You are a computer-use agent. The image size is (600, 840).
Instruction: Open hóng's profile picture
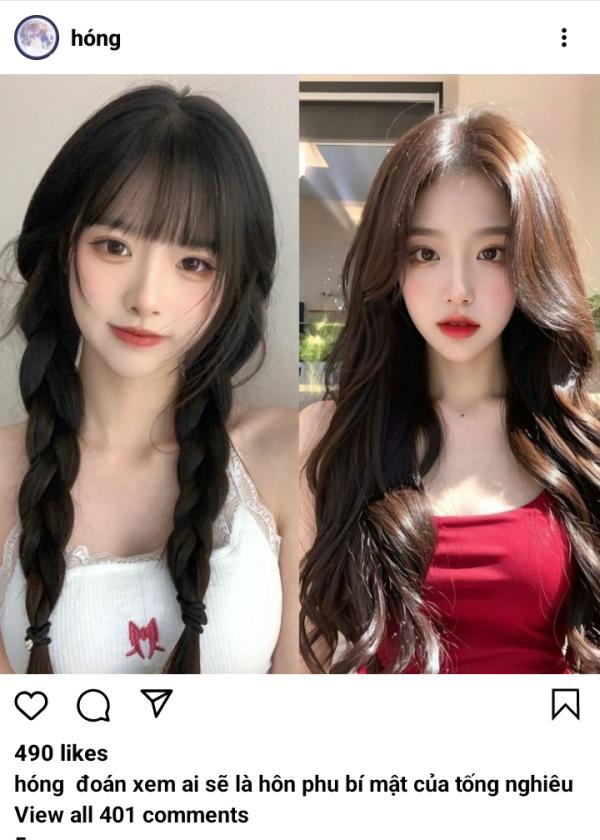point(36,38)
